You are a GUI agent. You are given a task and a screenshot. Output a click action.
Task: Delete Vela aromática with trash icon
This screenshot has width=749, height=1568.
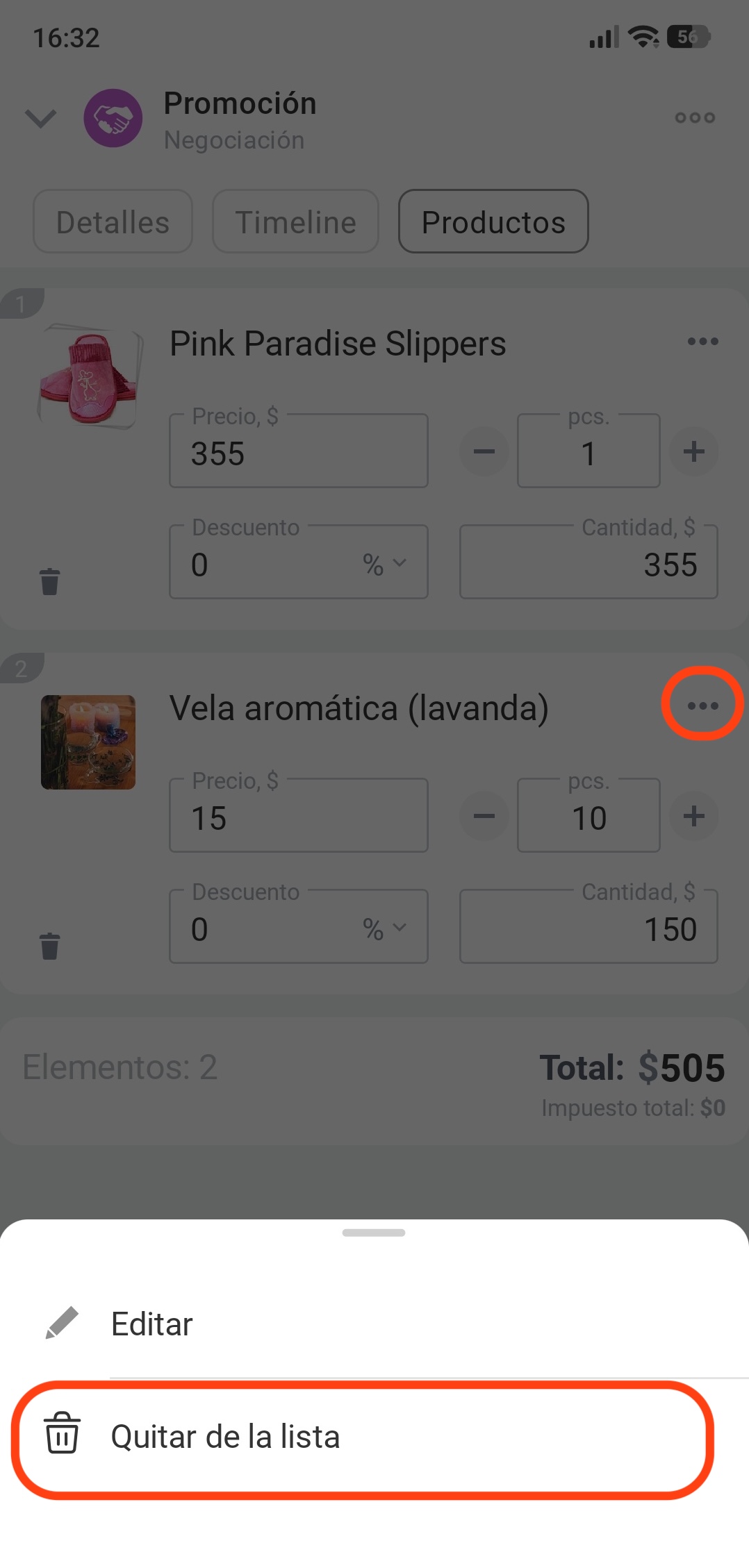(49, 946)
